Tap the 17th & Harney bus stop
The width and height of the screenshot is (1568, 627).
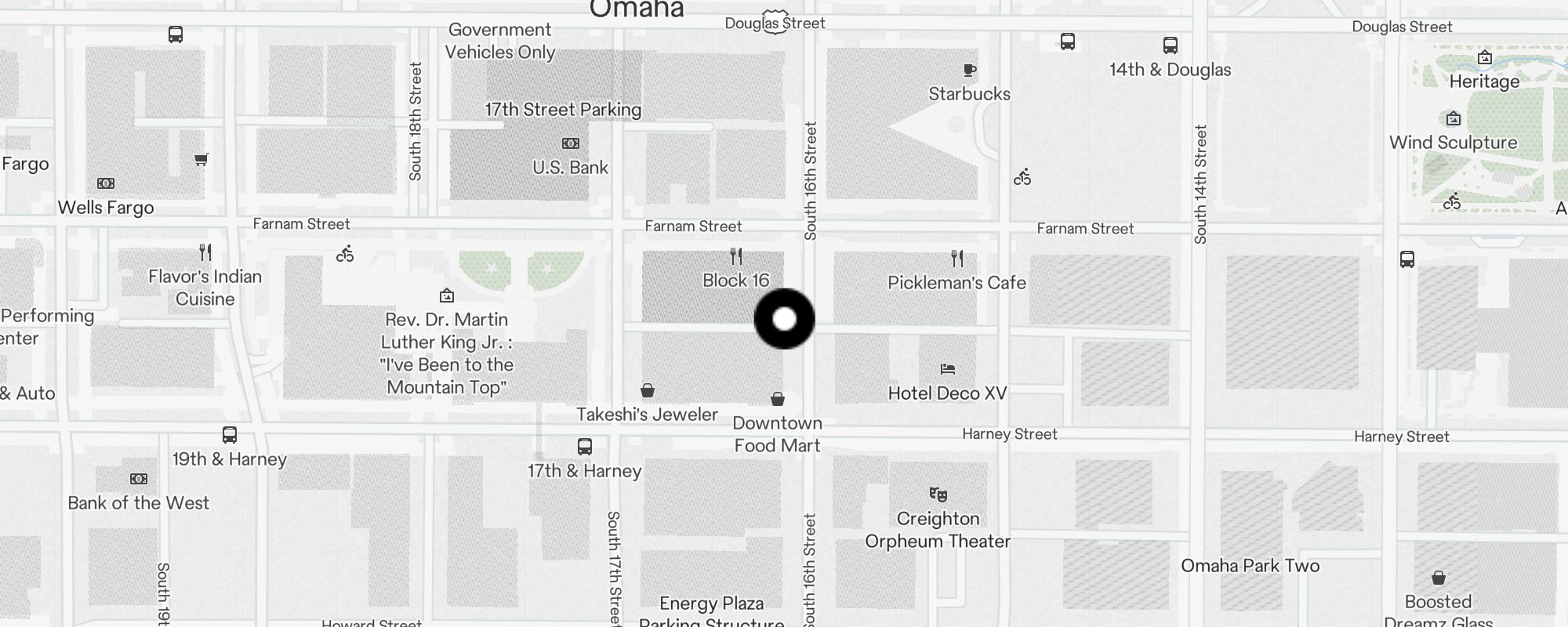585,447
